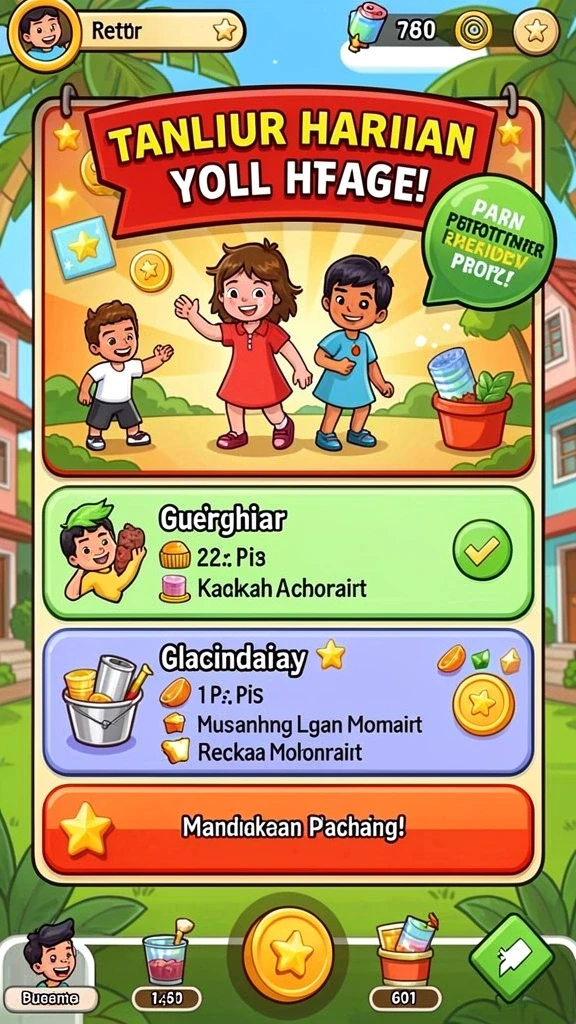This screenshot has height=1024, width=576.
Task: Open the player avatar profile
Action: [44, 33]
